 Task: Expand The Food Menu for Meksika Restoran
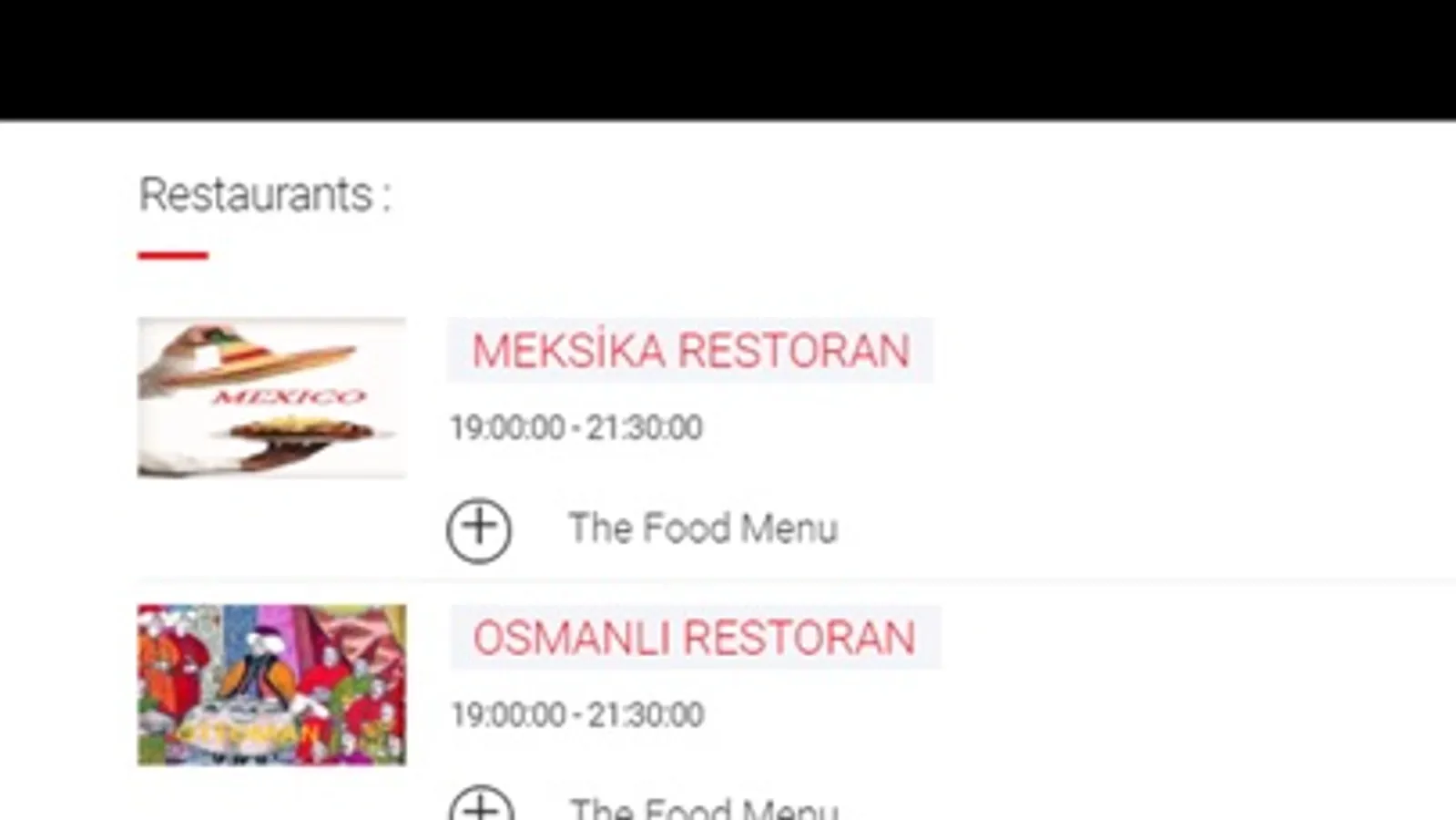coord(479,530)
